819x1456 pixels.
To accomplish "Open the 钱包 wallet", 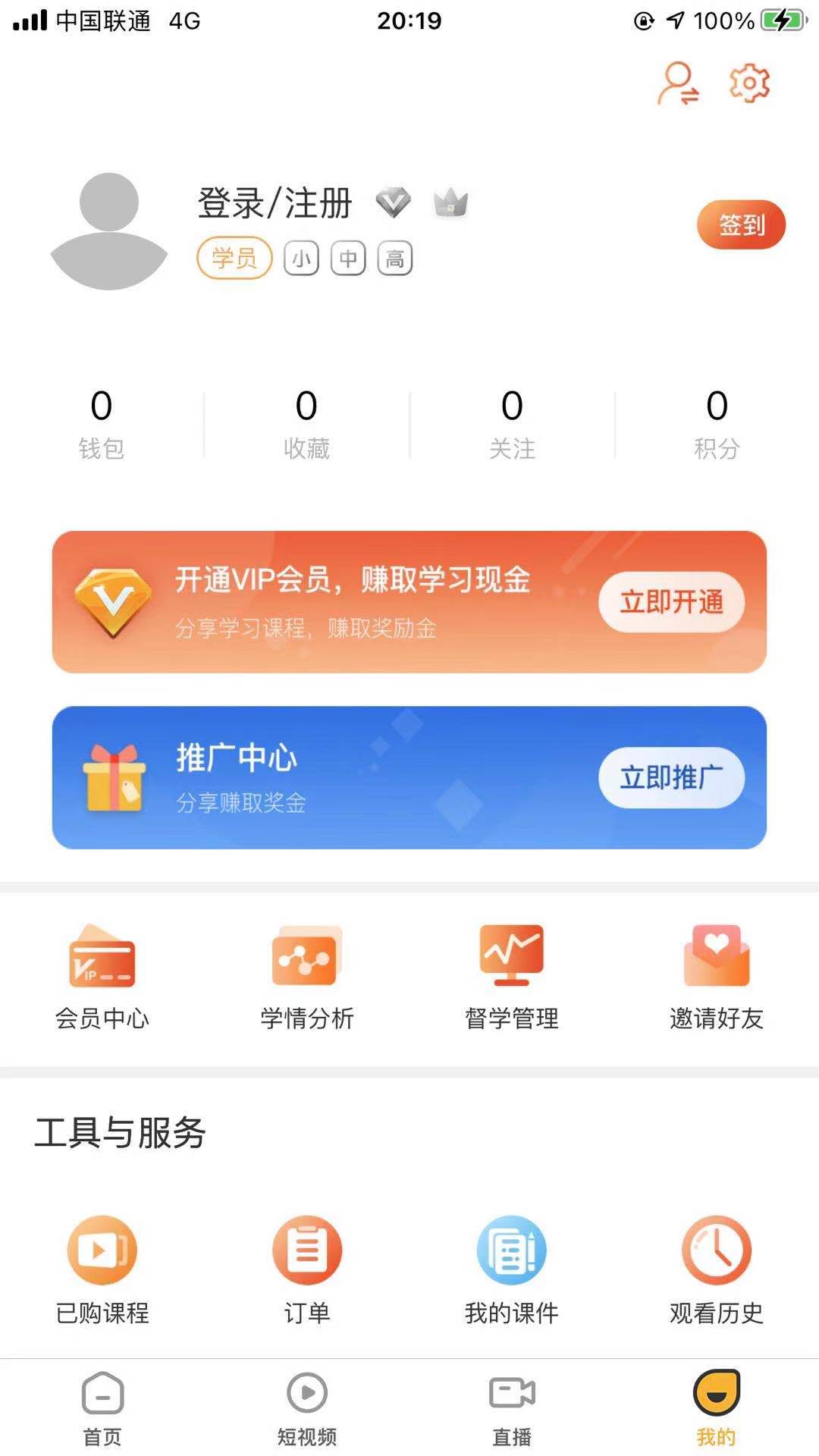I will [102, 423].
